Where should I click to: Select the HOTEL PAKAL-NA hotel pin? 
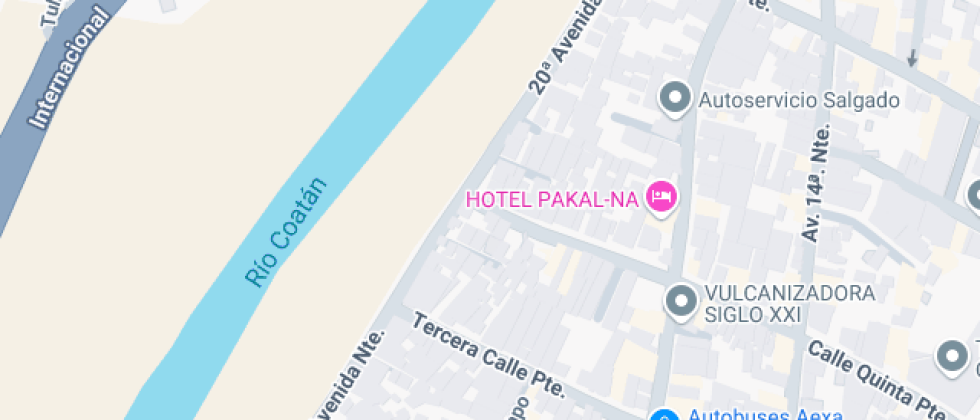661,196
